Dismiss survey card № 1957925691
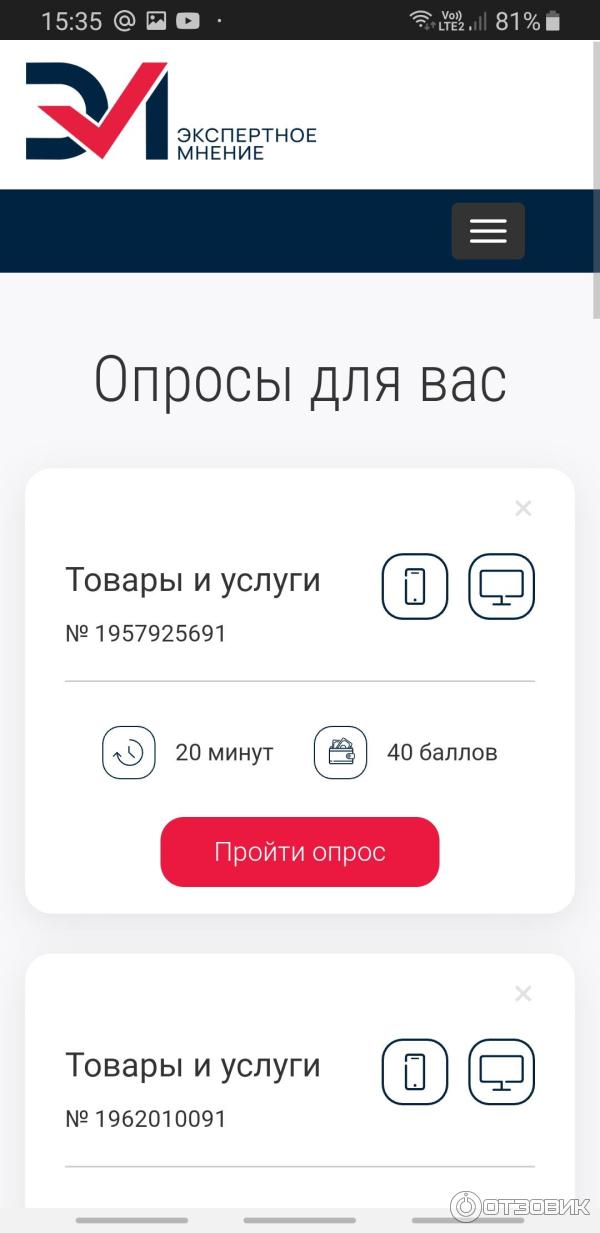Screen dimensions: 600x1233 (523, 508)
